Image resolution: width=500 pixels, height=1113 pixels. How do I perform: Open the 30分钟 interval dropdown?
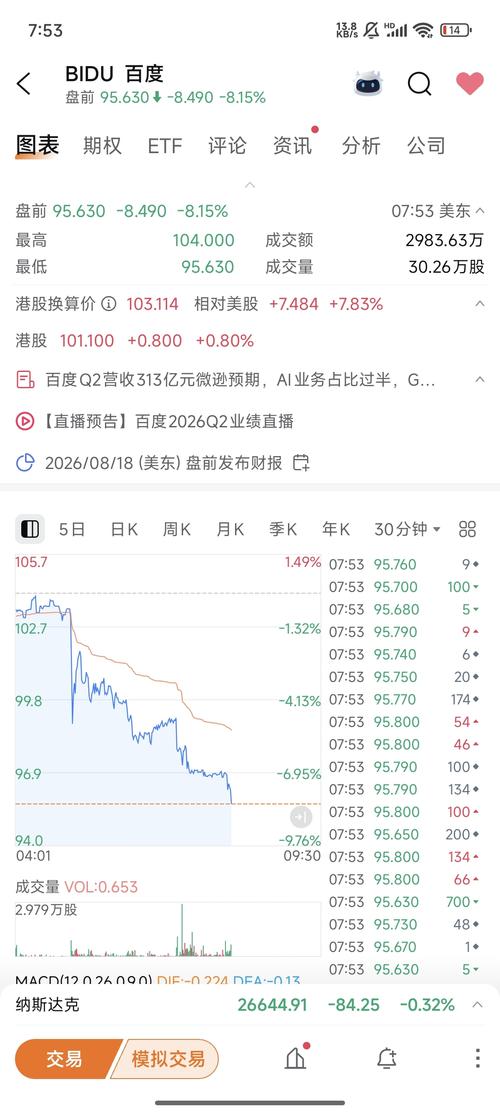[x=407, y=529]
